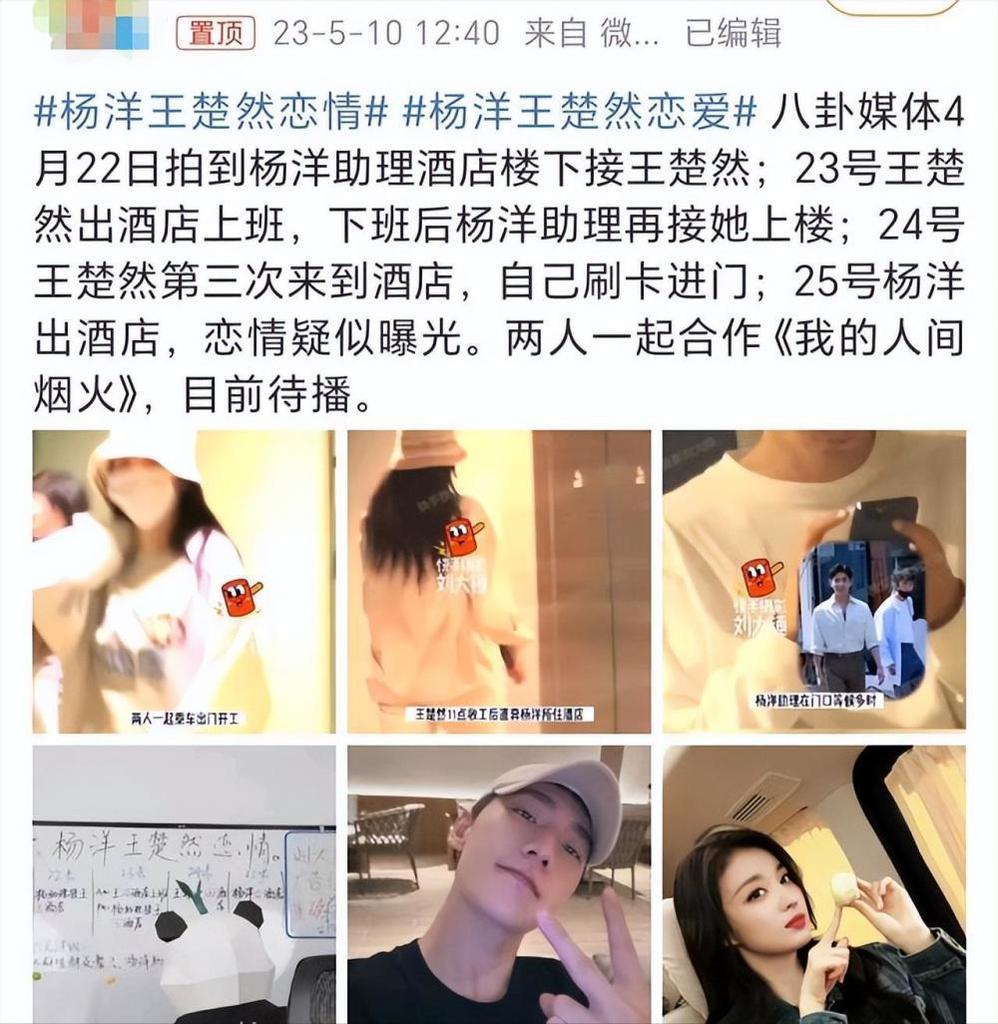Open the photo captioned 杨洋助理在门口等候多时

point(814,581)
